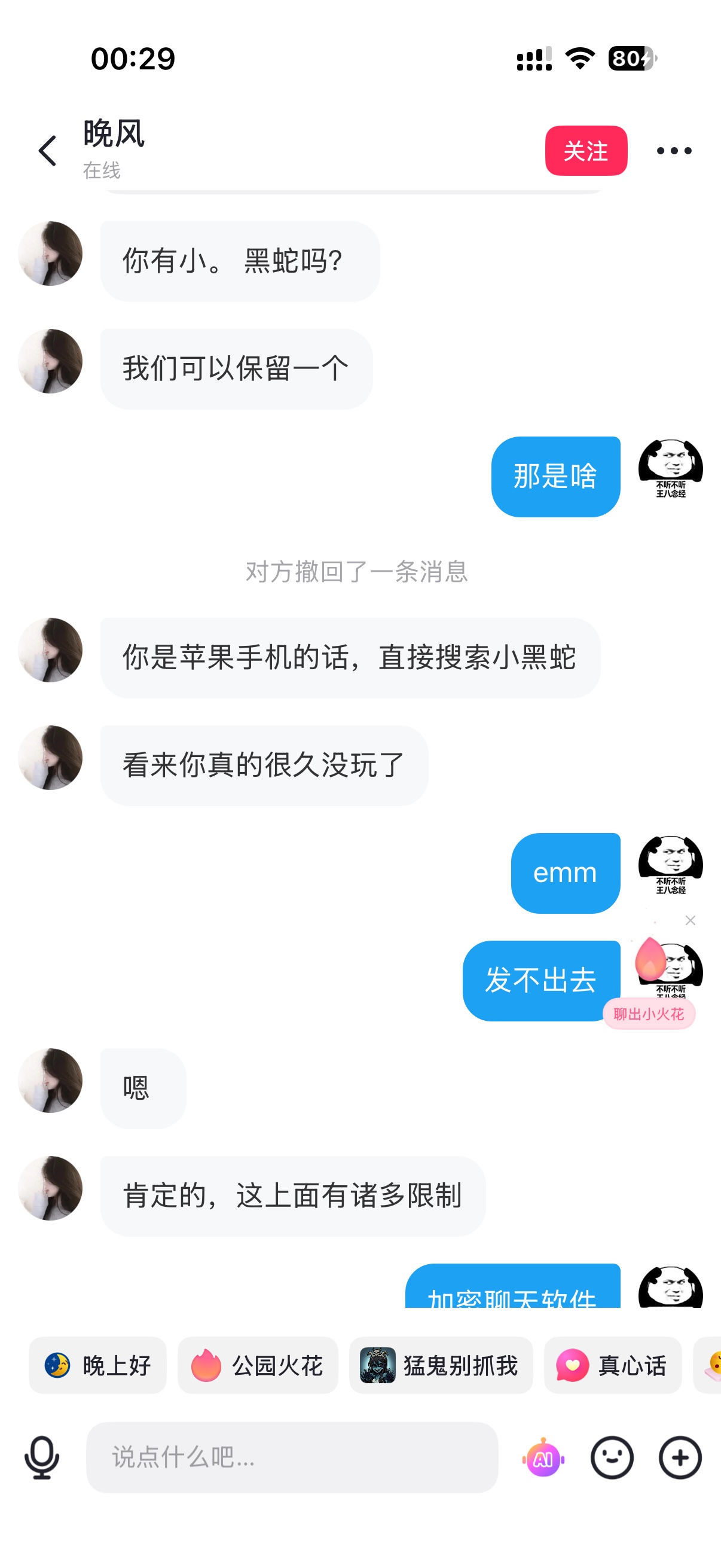
Task: Choose the 真心话 chip
Action: pos(613,1365)
